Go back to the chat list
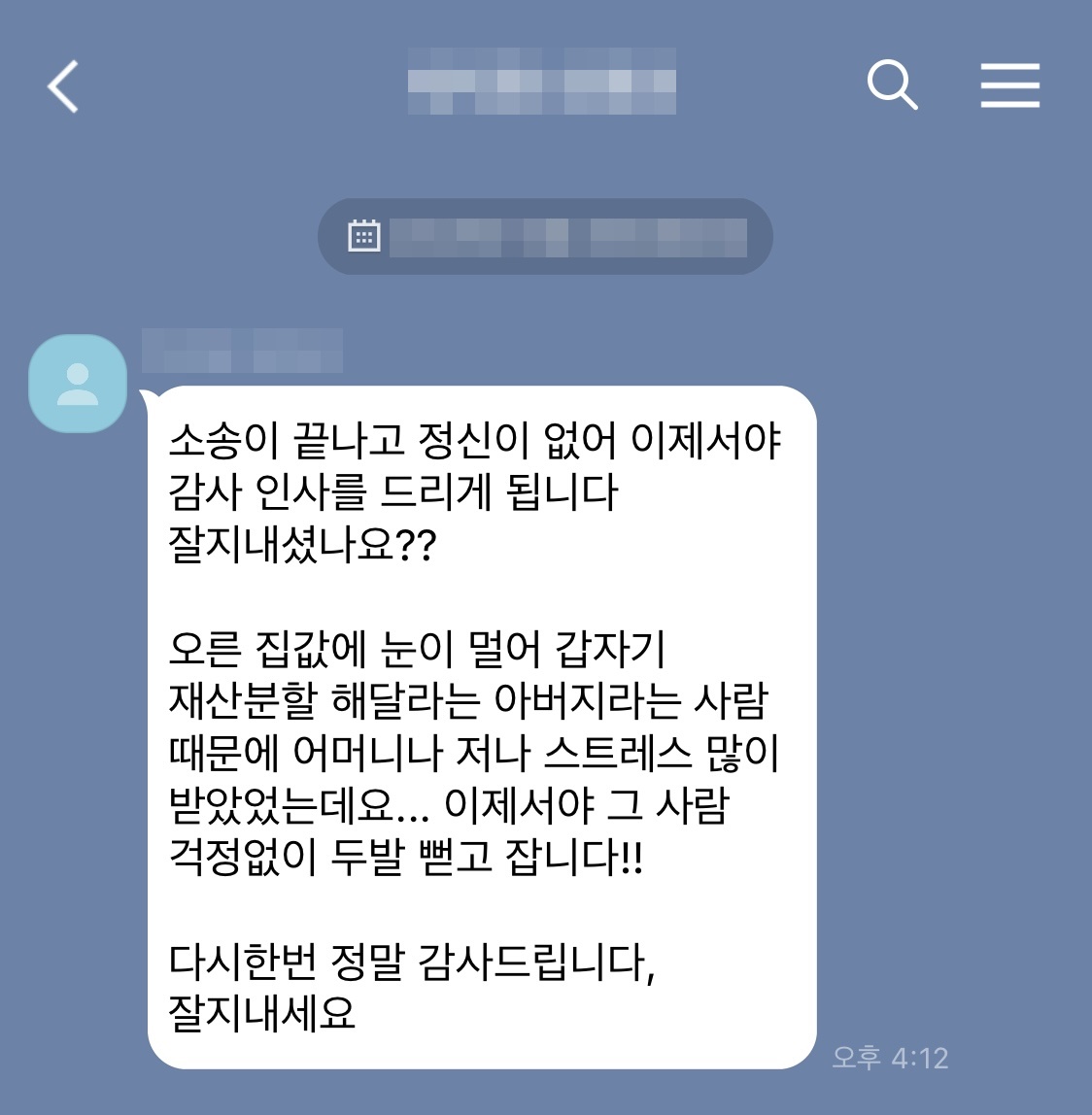This screenshot has width=1092, height=1115. point(64,86)
